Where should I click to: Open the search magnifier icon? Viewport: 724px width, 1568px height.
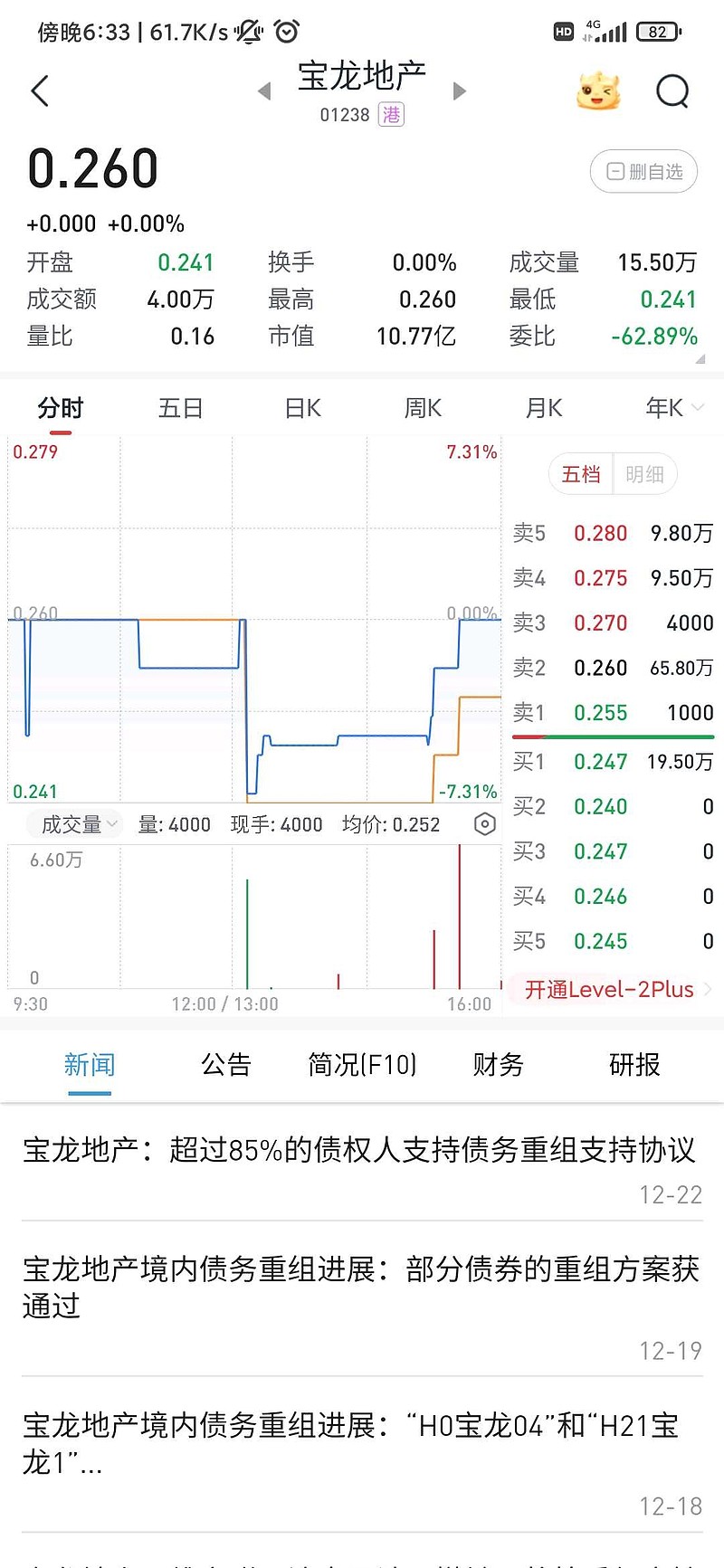click(672, 91)
